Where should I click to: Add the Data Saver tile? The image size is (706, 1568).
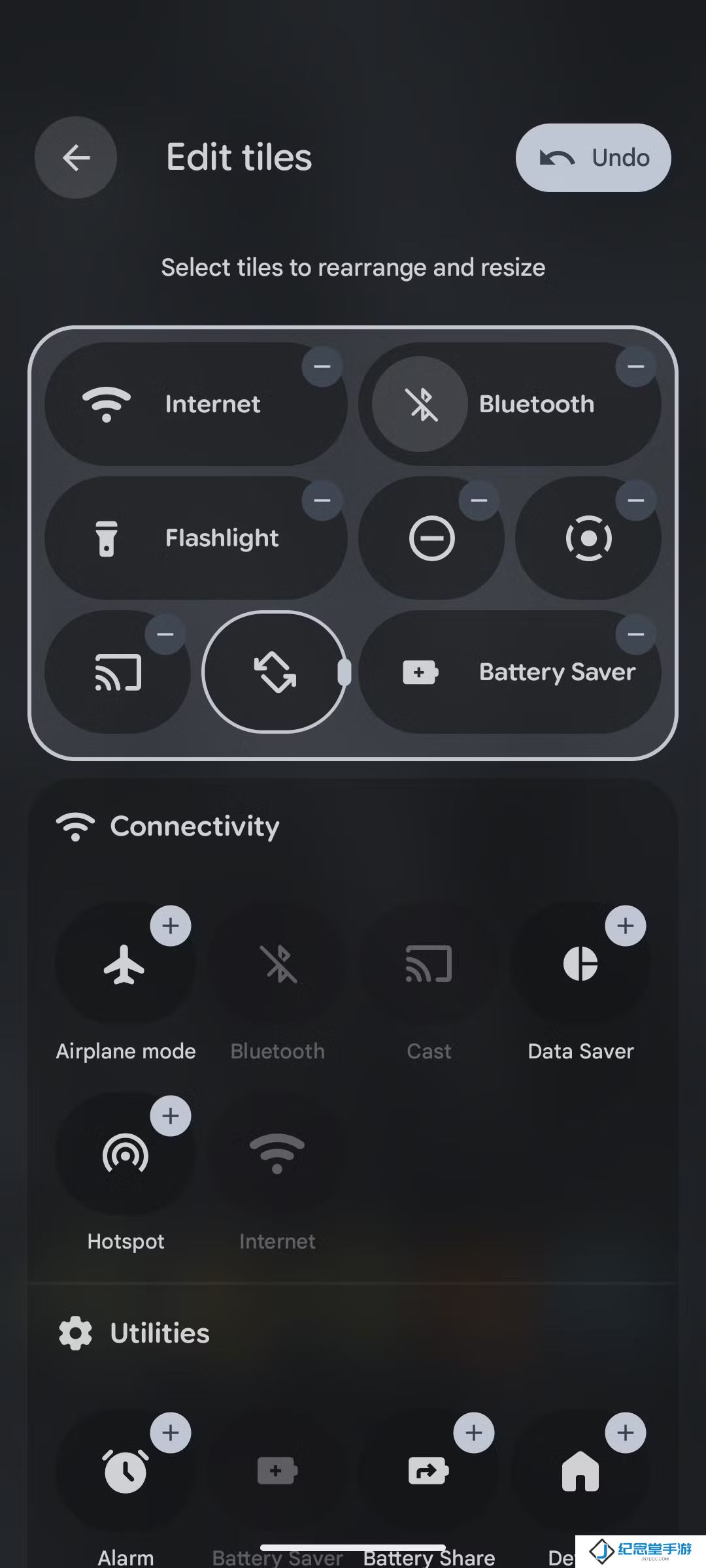(x=626, y=926)
